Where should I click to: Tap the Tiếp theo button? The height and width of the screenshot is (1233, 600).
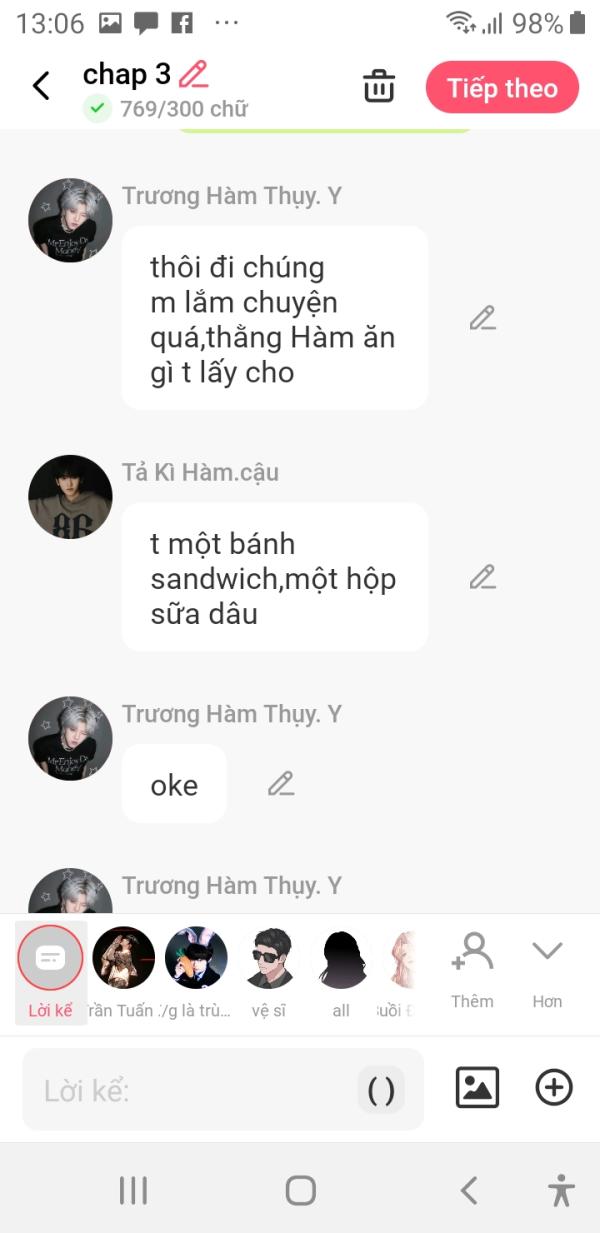pyautogui.click(x=502, y=88)
